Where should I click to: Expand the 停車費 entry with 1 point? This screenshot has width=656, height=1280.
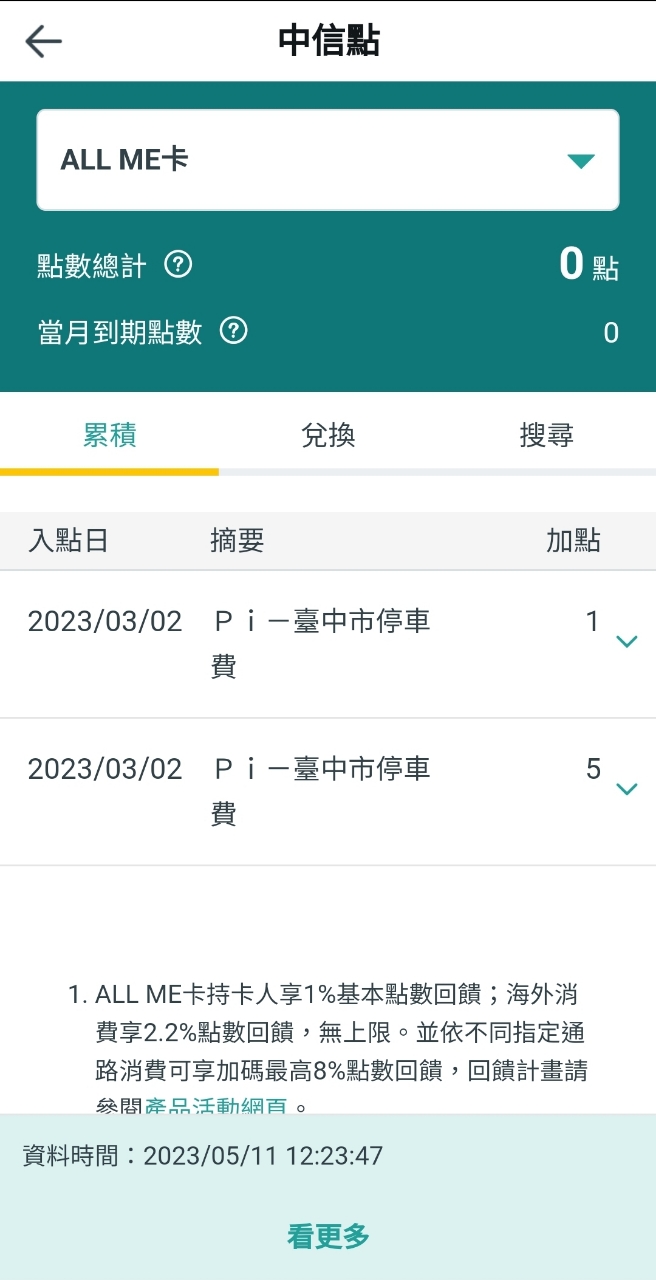(627, 642)
